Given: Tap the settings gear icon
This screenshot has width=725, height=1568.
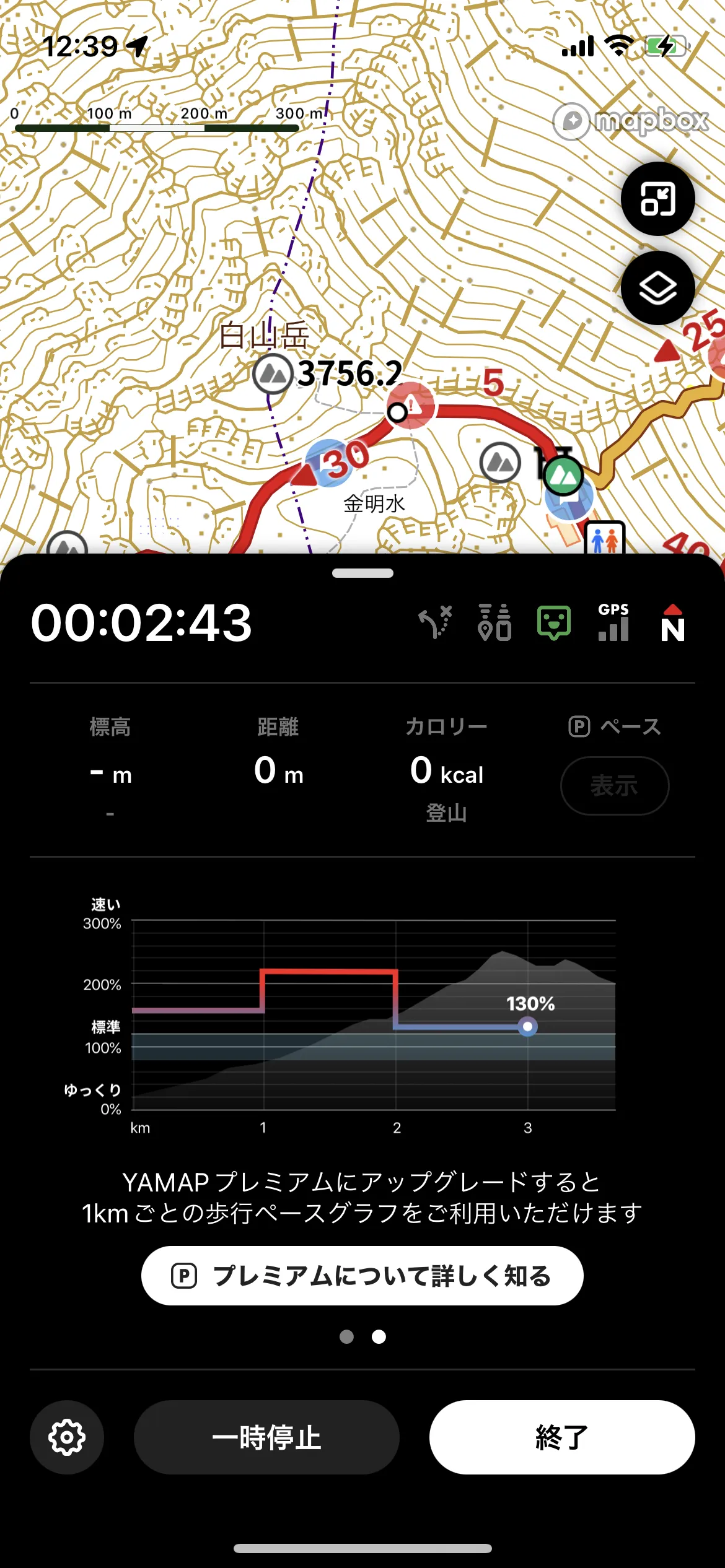Looking at the screenshot, I should click(x=66, y=1437).
